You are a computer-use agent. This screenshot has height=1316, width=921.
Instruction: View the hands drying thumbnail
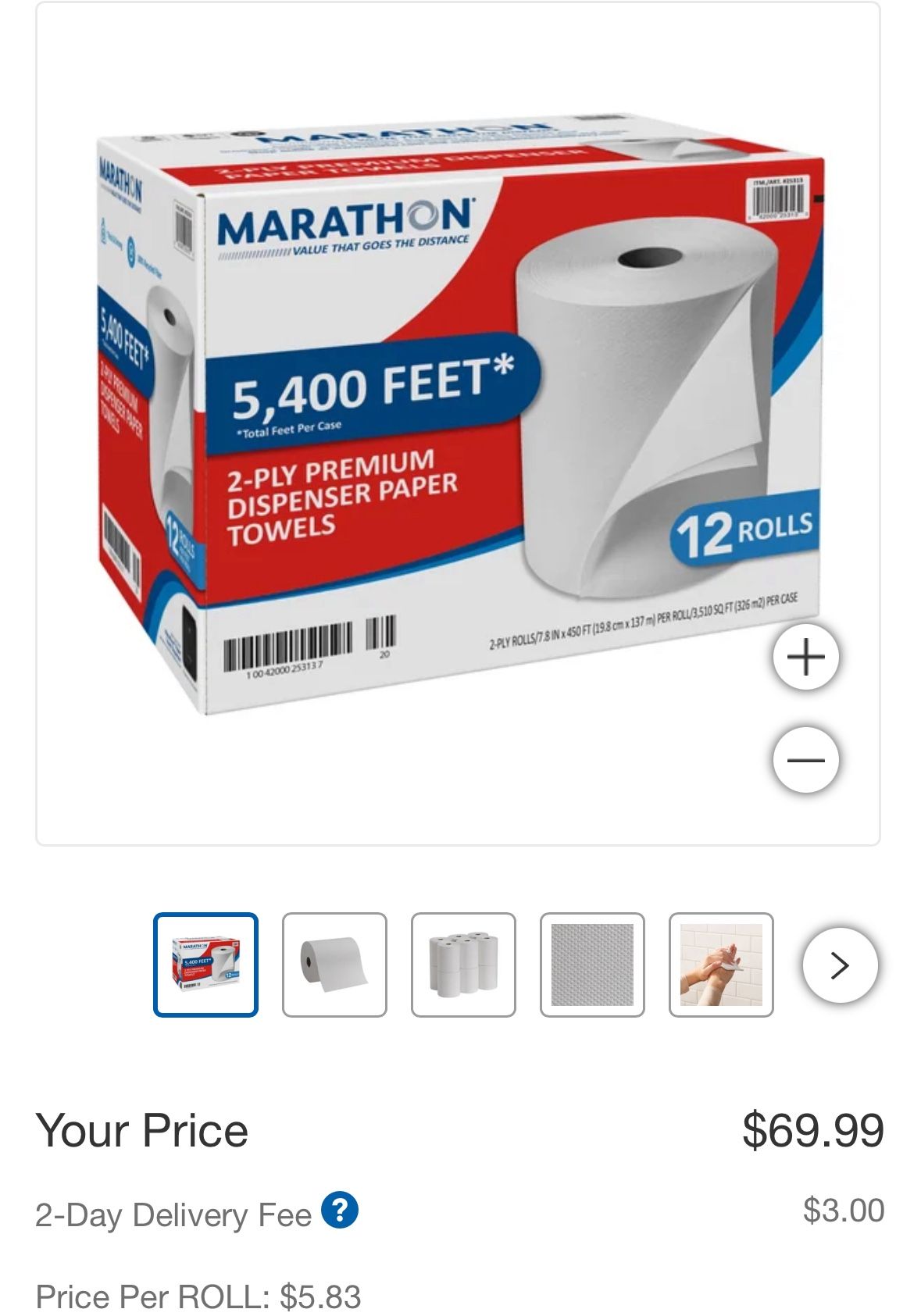pos(721,965)
